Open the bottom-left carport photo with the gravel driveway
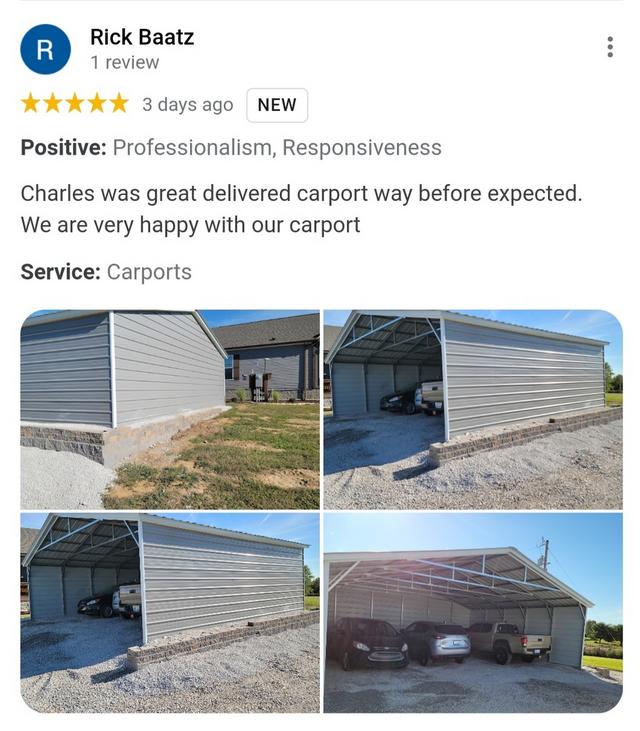 coord(170,612)
